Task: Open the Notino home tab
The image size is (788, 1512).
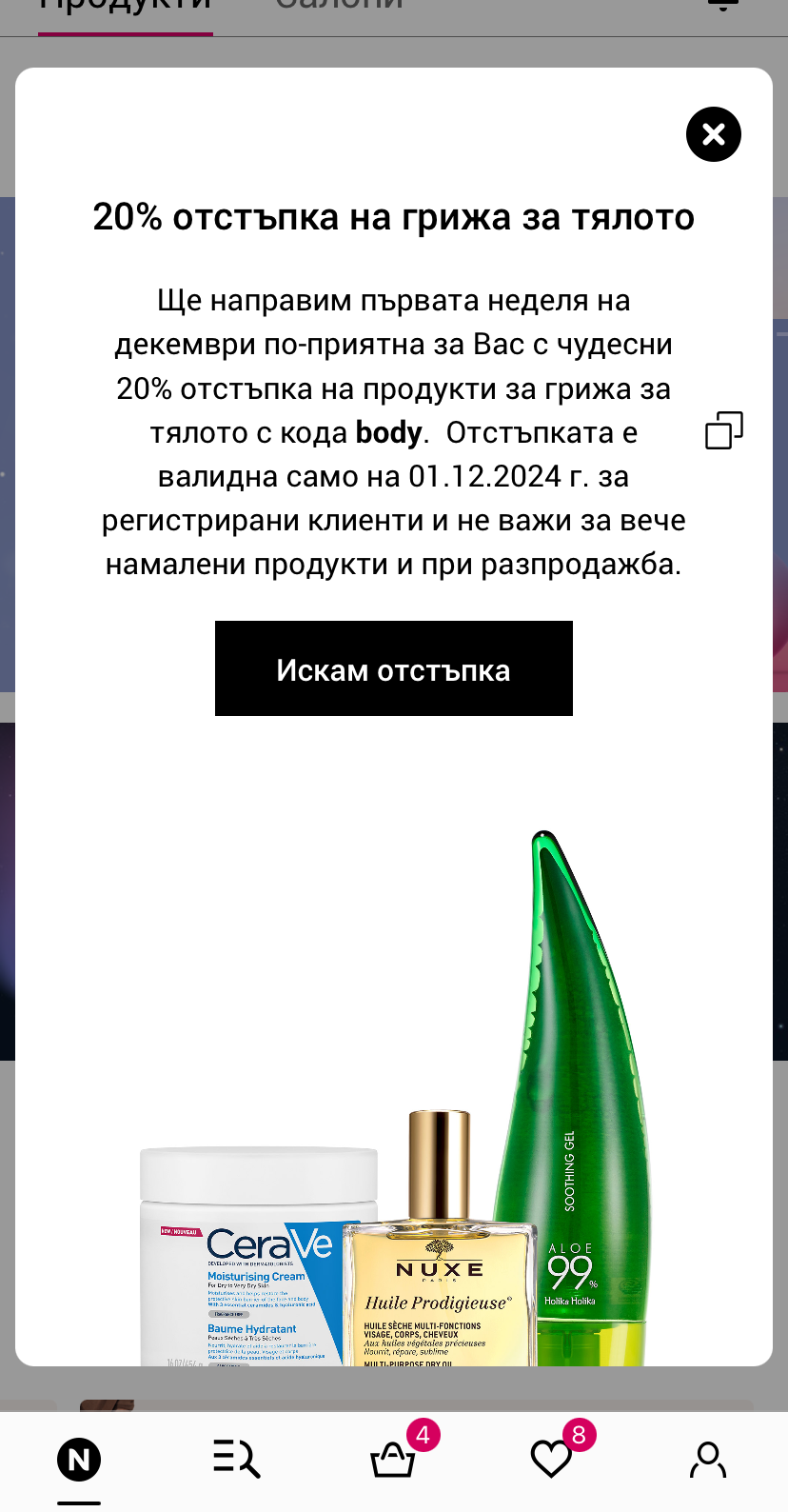Action: [x=79, y=1460]
